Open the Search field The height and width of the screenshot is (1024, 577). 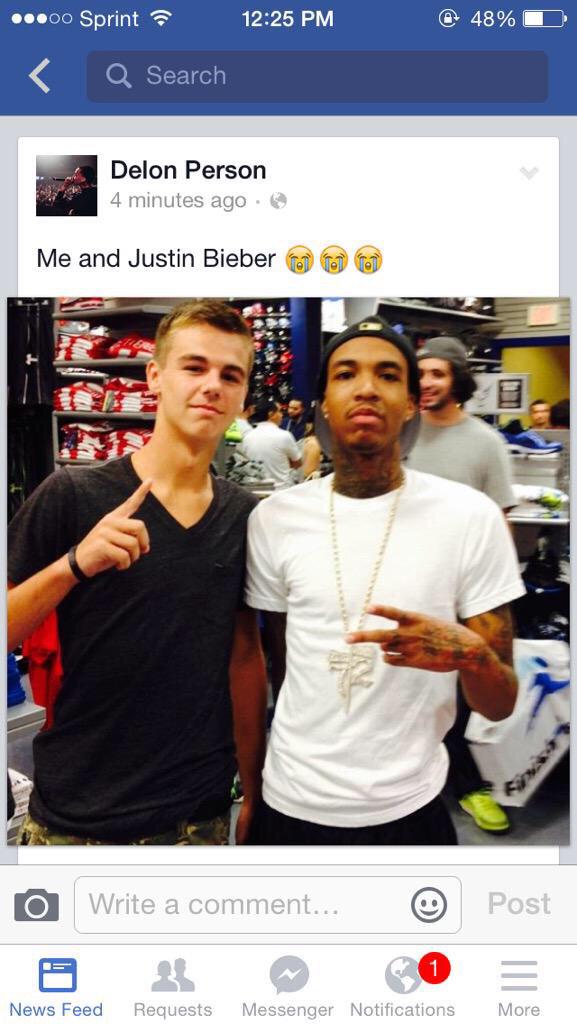coord(317,76)
